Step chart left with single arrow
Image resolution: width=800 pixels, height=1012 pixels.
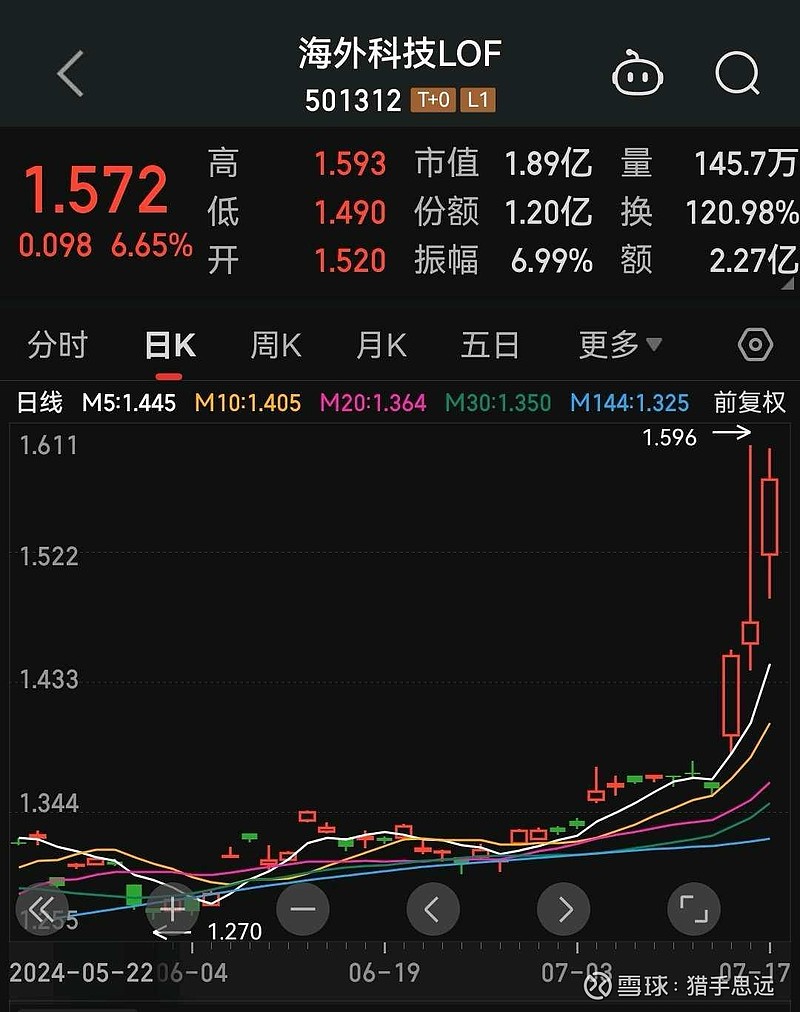tap(432, 910)
